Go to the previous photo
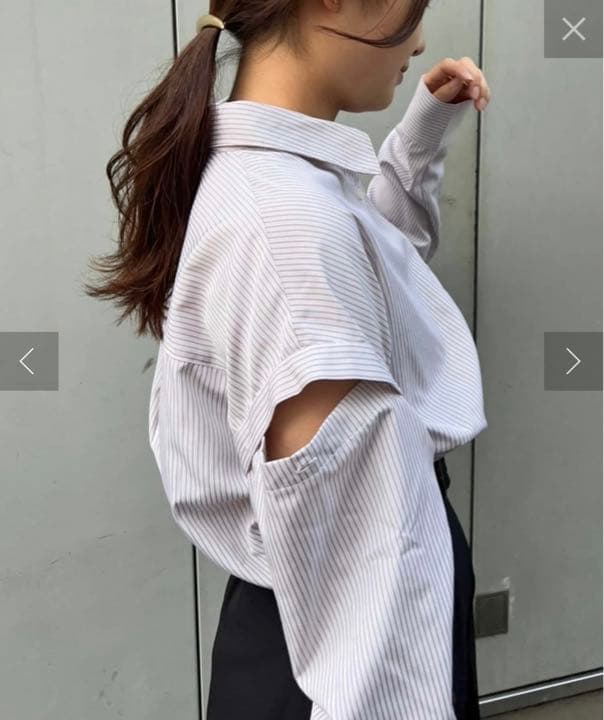 (29, 361)
